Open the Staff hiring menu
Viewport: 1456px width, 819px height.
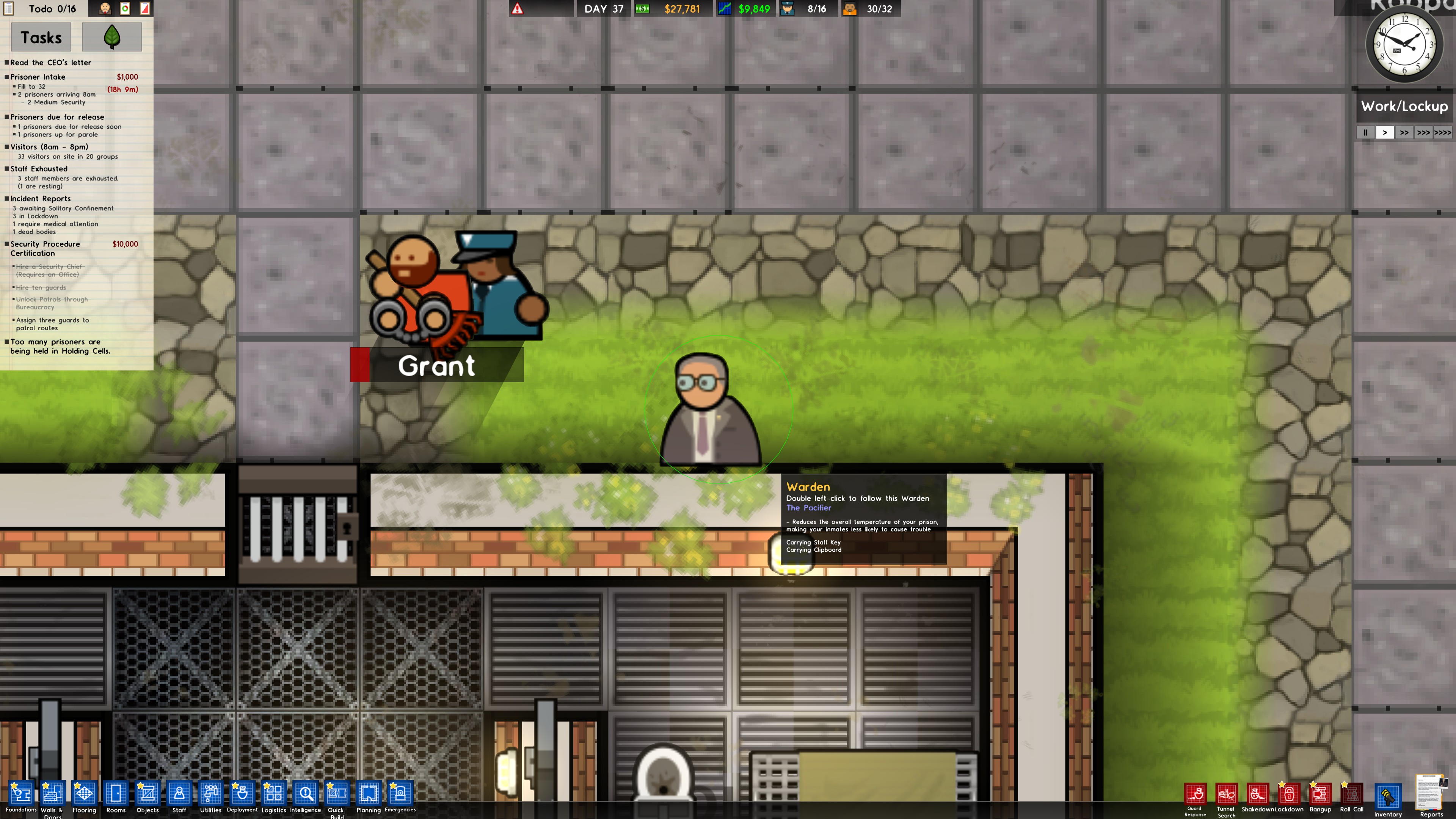[x=179, y=794]
